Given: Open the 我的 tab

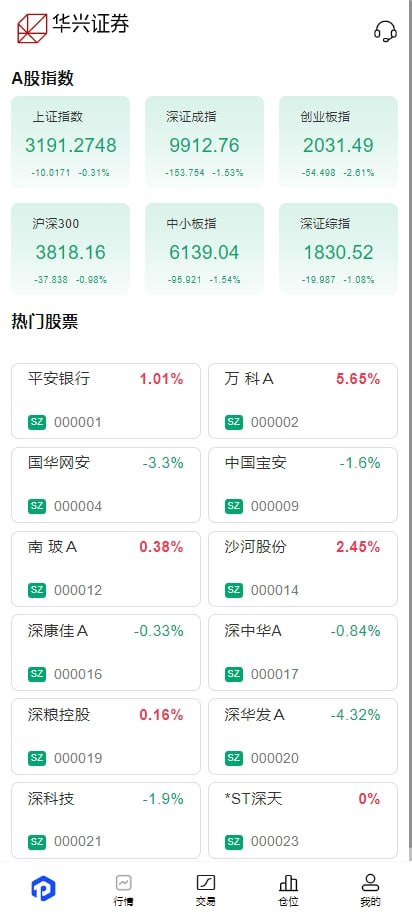Looking at the screenshot, I should click(371, 890).
